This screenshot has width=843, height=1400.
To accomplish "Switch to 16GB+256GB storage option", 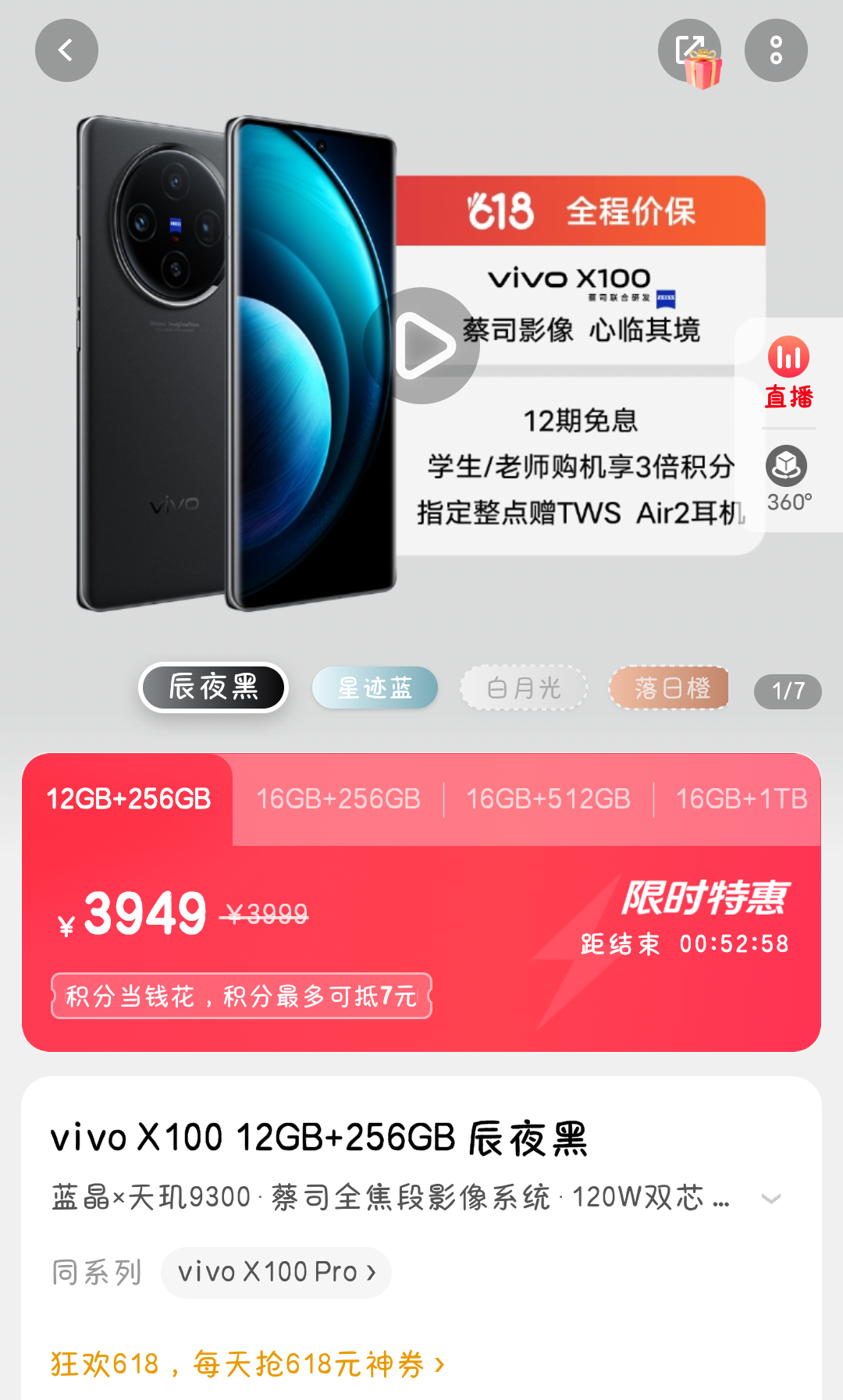I will 338,799.
